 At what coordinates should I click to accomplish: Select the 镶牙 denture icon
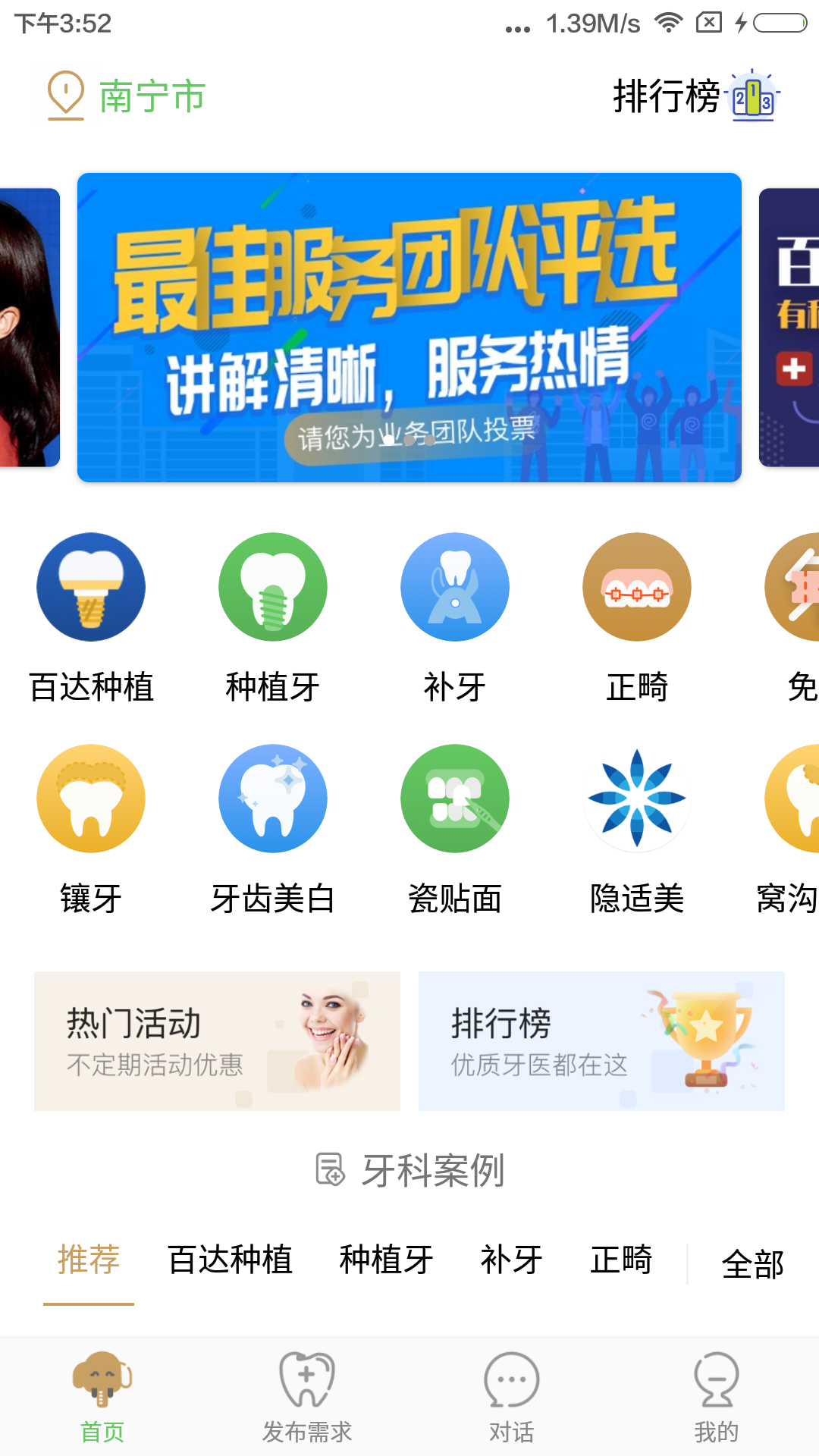90,799
